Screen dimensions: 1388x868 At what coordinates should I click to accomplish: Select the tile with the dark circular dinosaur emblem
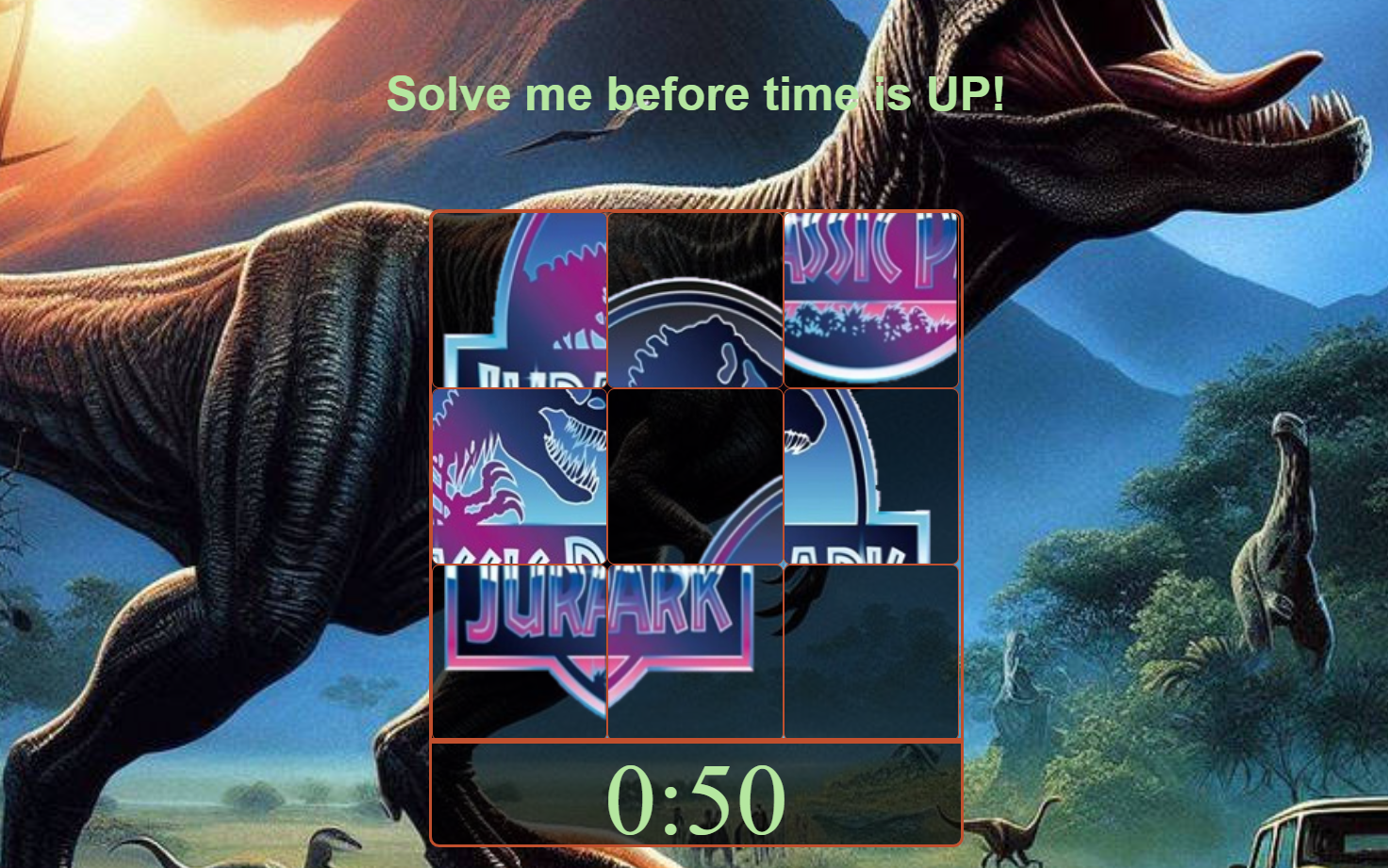point(696,300)
